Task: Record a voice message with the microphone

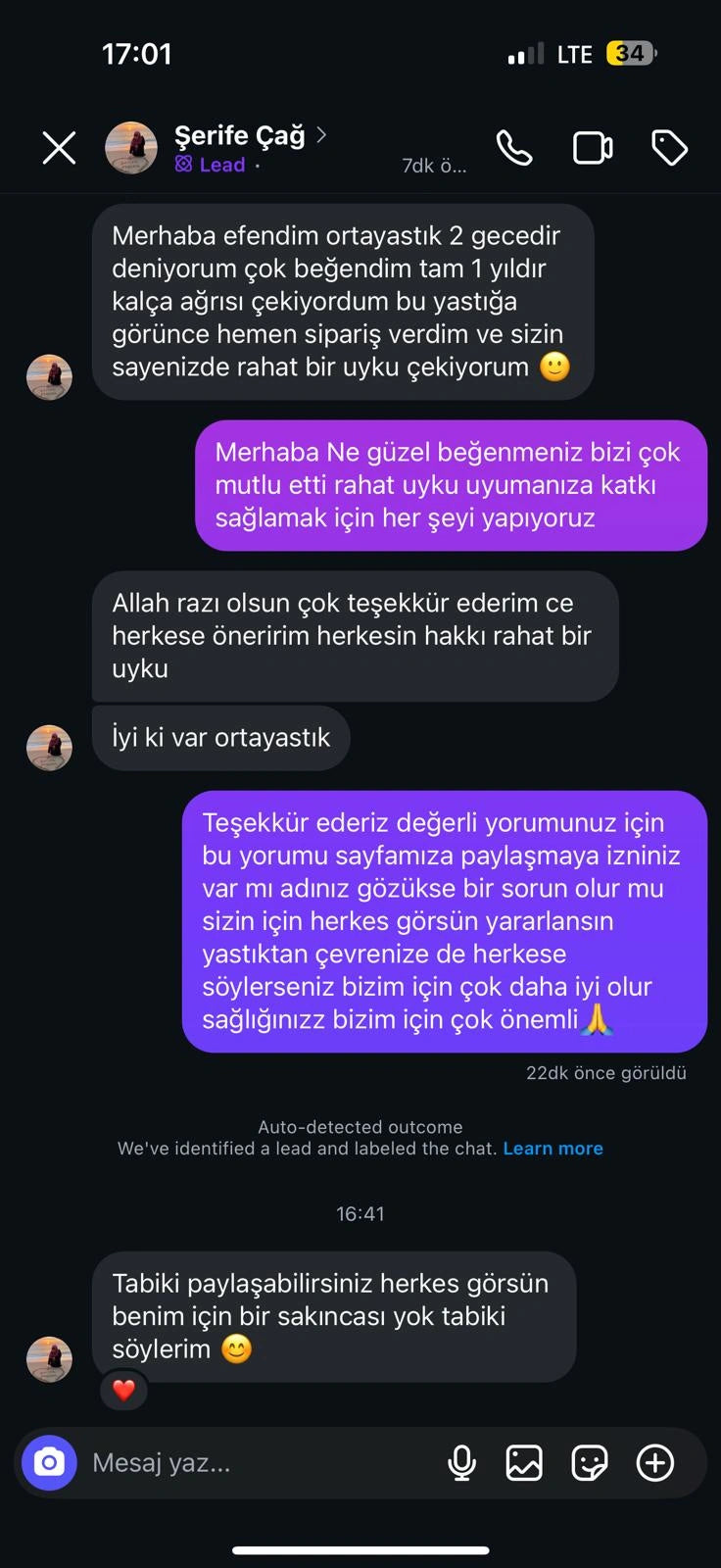Action: tap(461, 1462)
